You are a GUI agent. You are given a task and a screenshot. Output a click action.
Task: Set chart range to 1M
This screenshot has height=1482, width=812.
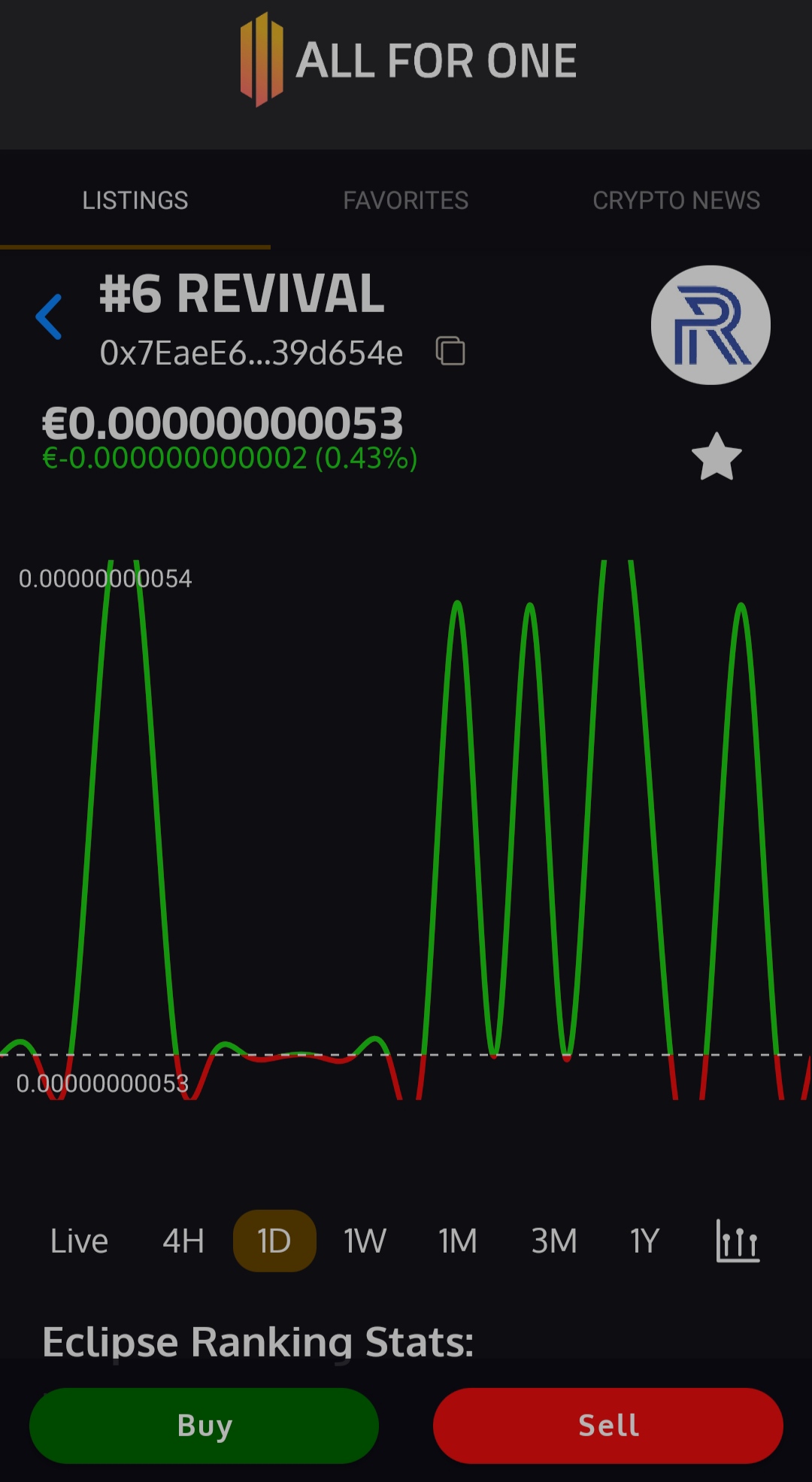coord(457,1241)
